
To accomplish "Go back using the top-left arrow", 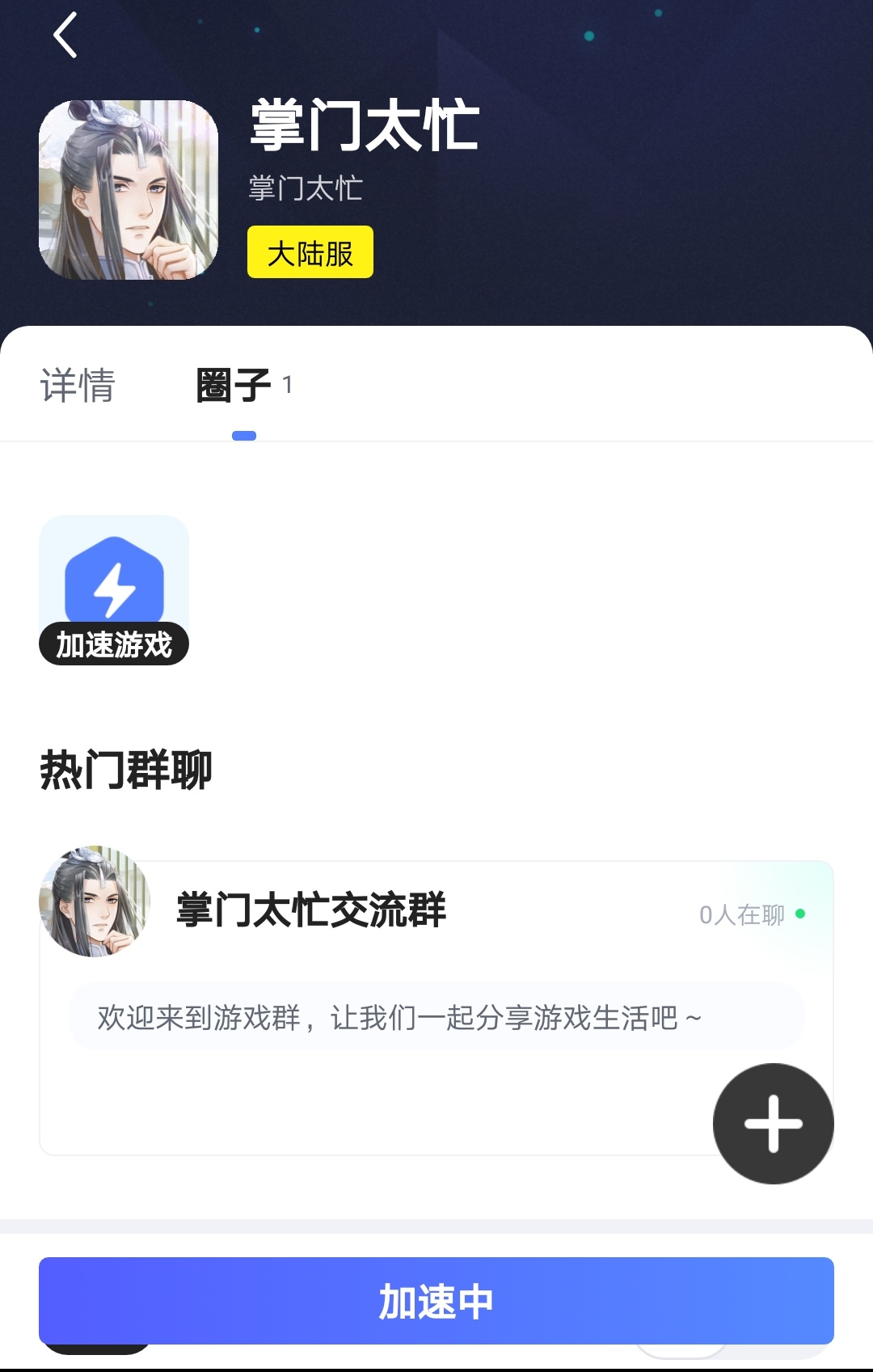I will (65, 35).
